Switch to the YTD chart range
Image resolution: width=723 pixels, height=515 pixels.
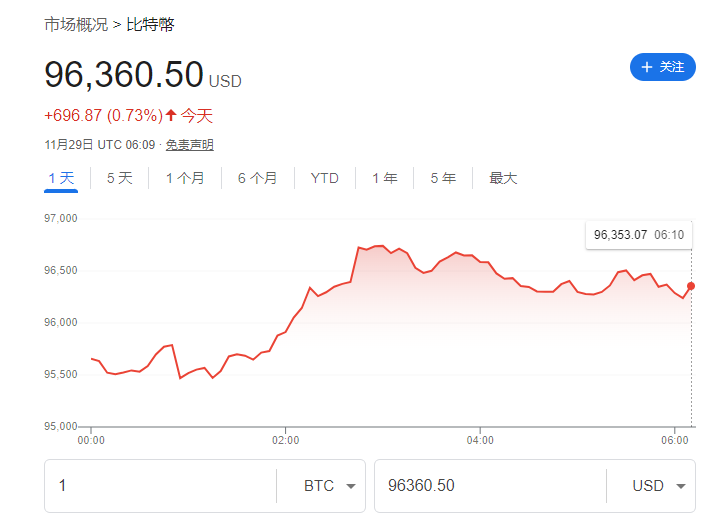324,178
